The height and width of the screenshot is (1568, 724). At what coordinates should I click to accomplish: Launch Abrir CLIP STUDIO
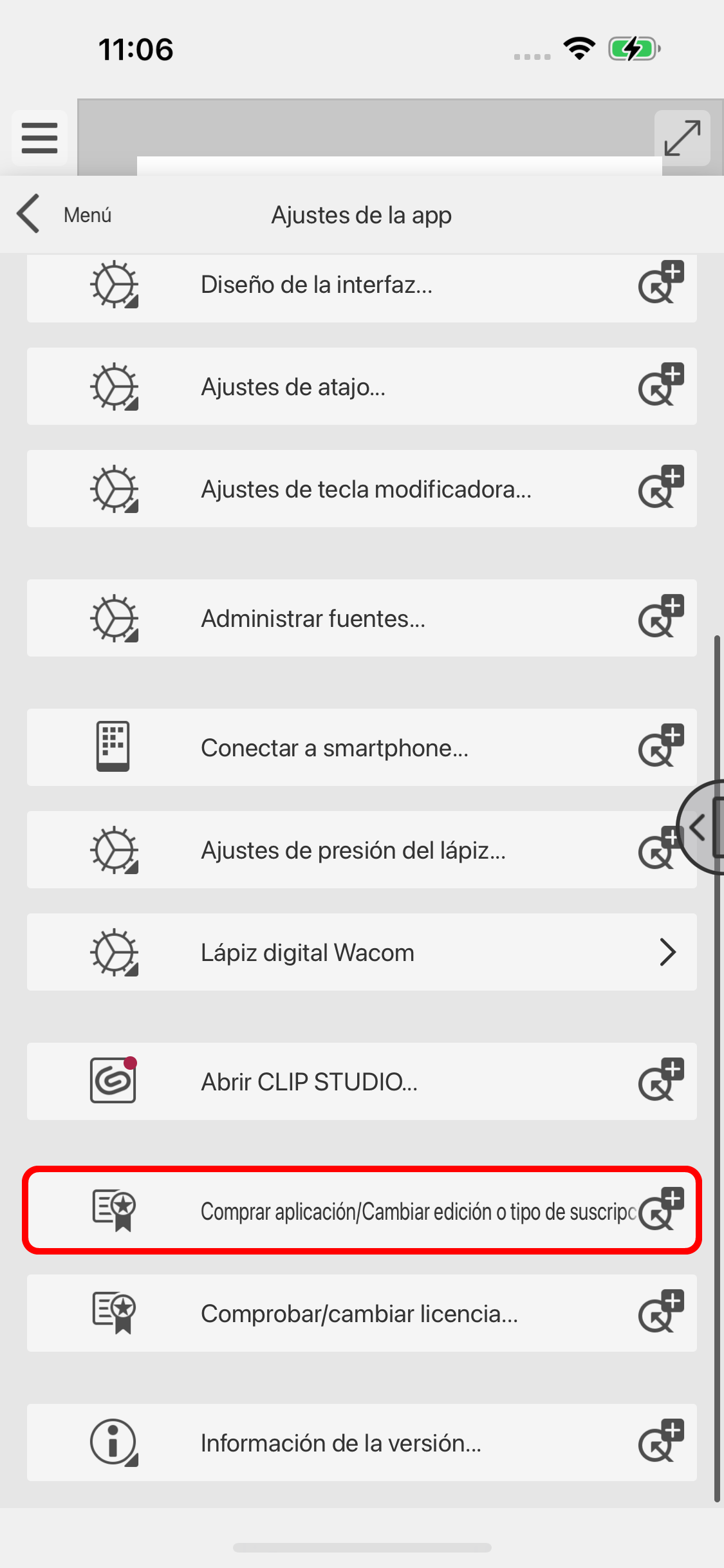pos(309,1082)
